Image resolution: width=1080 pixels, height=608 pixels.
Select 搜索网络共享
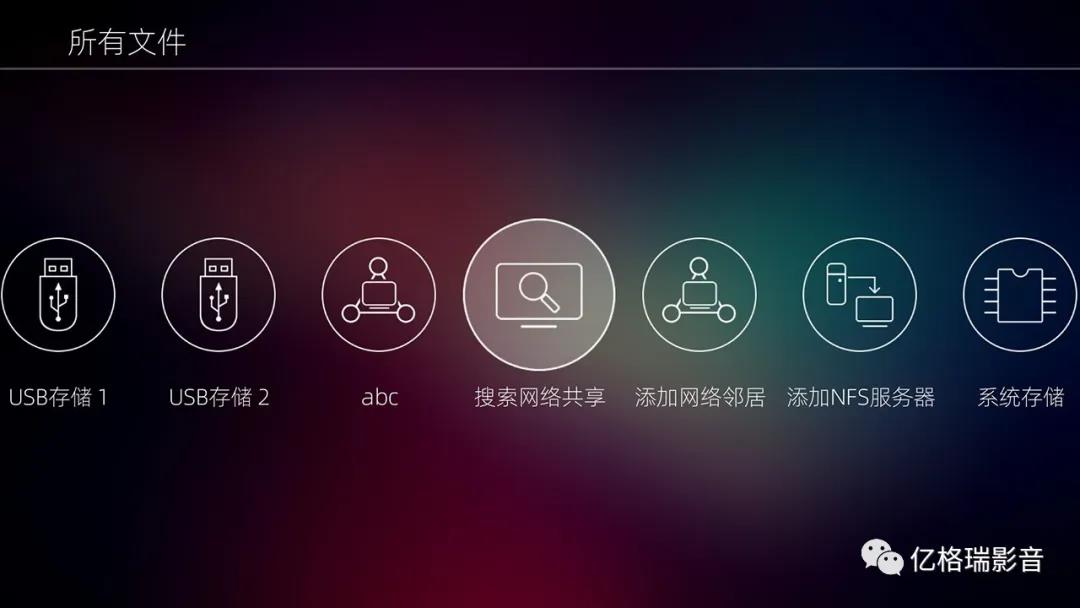coord(539,295)
